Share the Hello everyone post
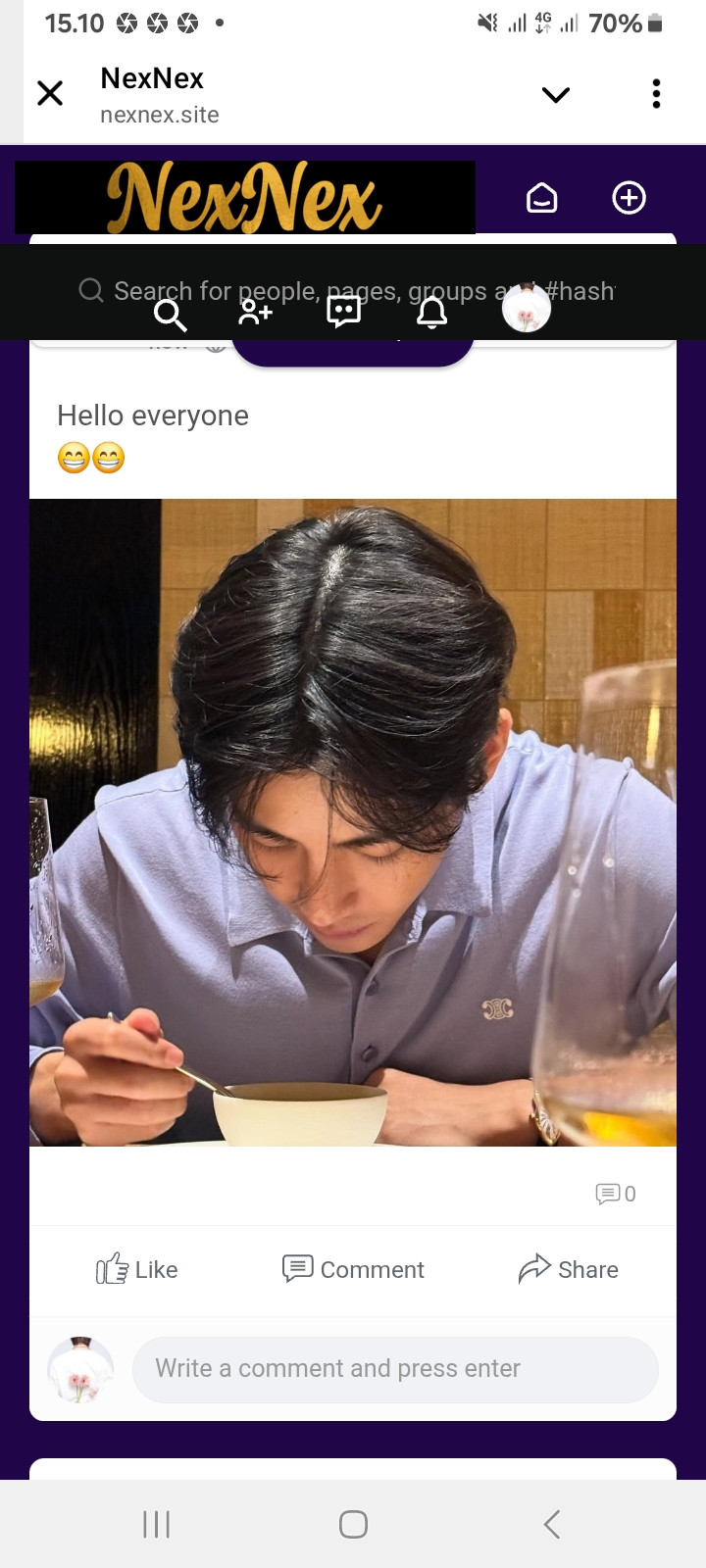706x1568 pixels. tap(569, 1269)
